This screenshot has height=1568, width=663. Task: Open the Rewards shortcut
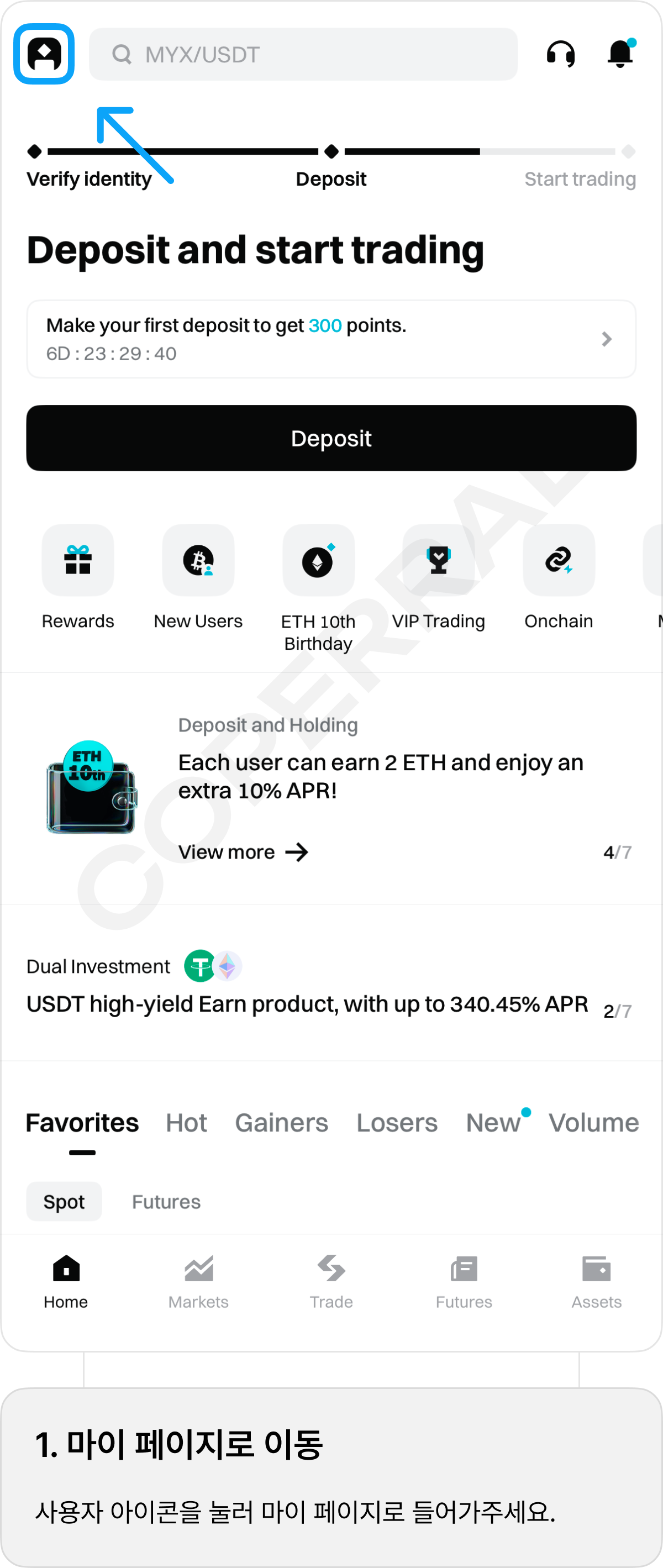coord(78,561)
